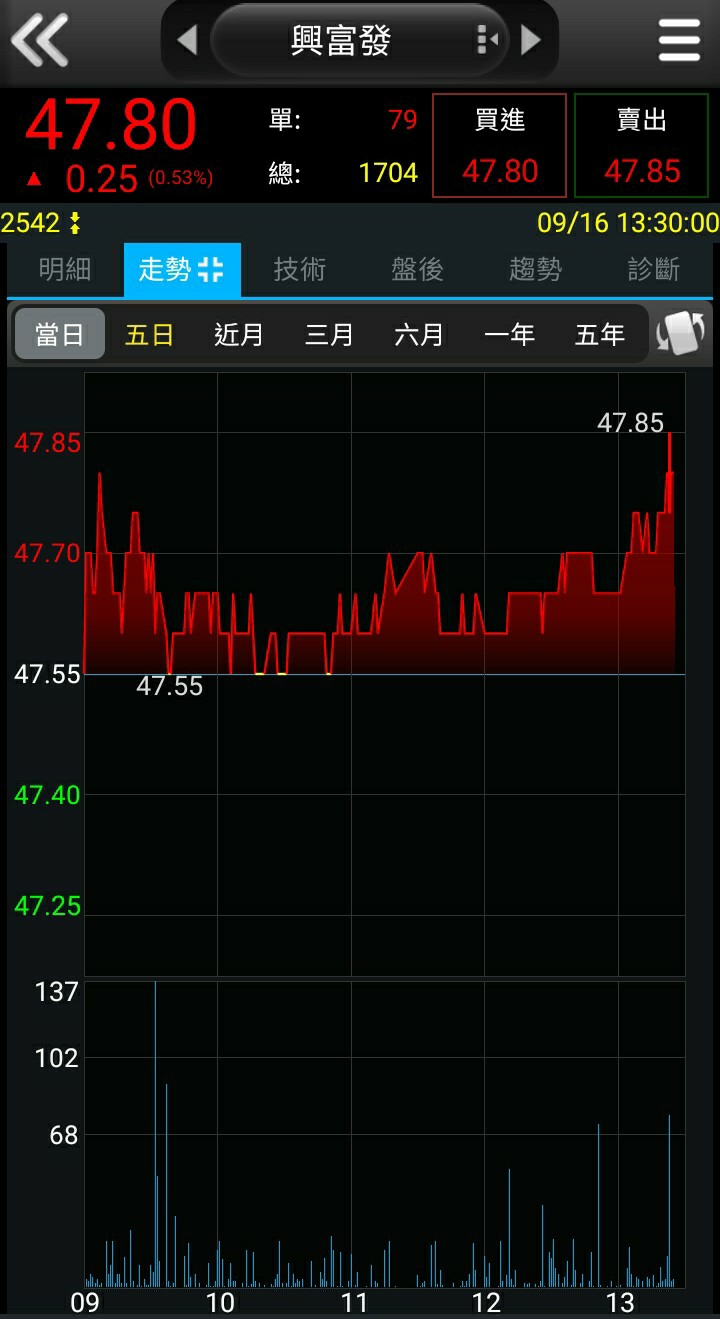Go back with the double-arrow icon
Image resolution: width=720 pixels, height=1319 pixels.
tap(40, 41)
